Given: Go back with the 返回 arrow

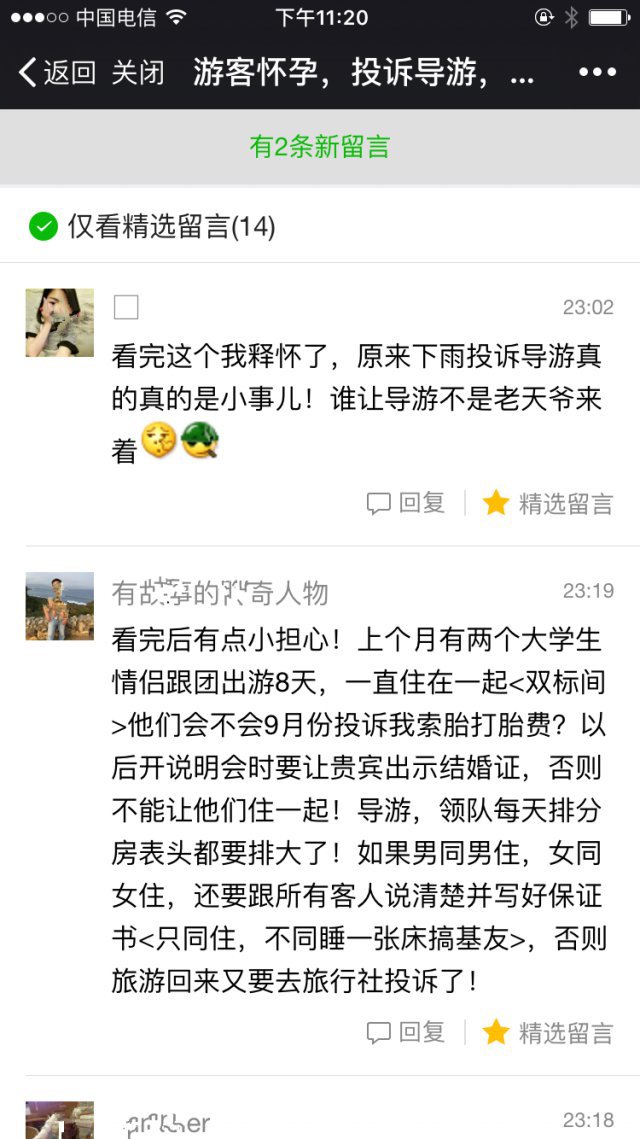Looking at the screenshot, I should [56, 73].
